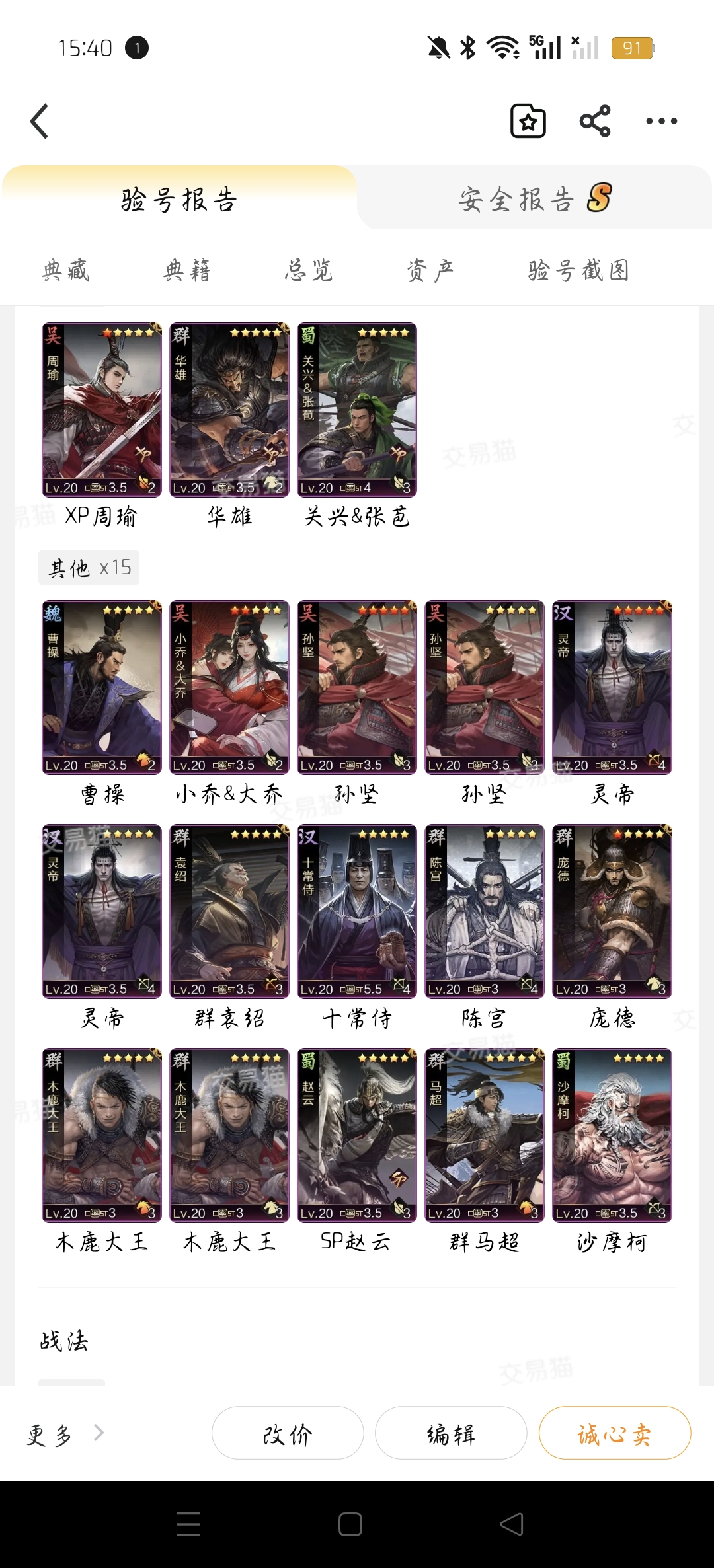This screenshot has height=1568, width=714.
Task: Go back with the top-left arrow
Action: 40,122
